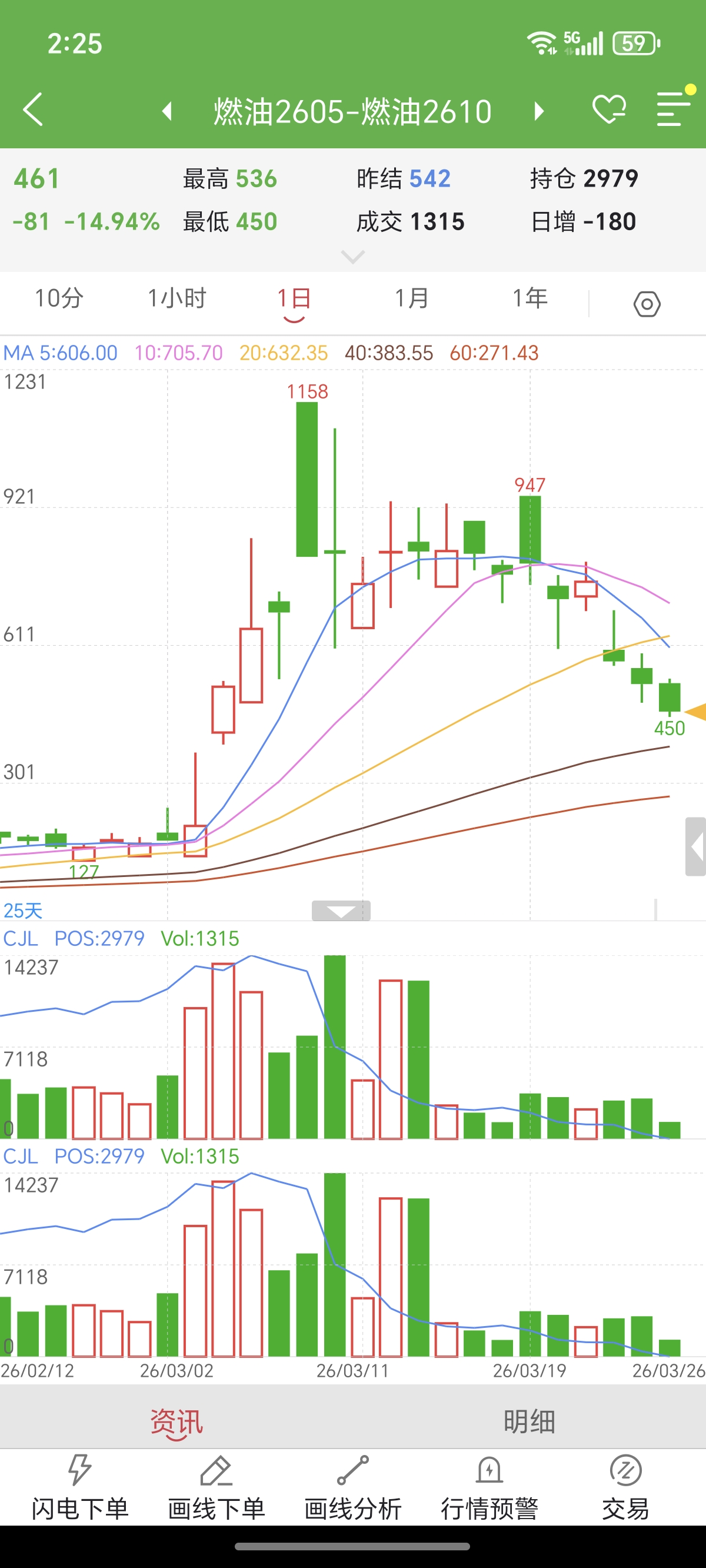Go back to the previous screen

tap(33, 109)
